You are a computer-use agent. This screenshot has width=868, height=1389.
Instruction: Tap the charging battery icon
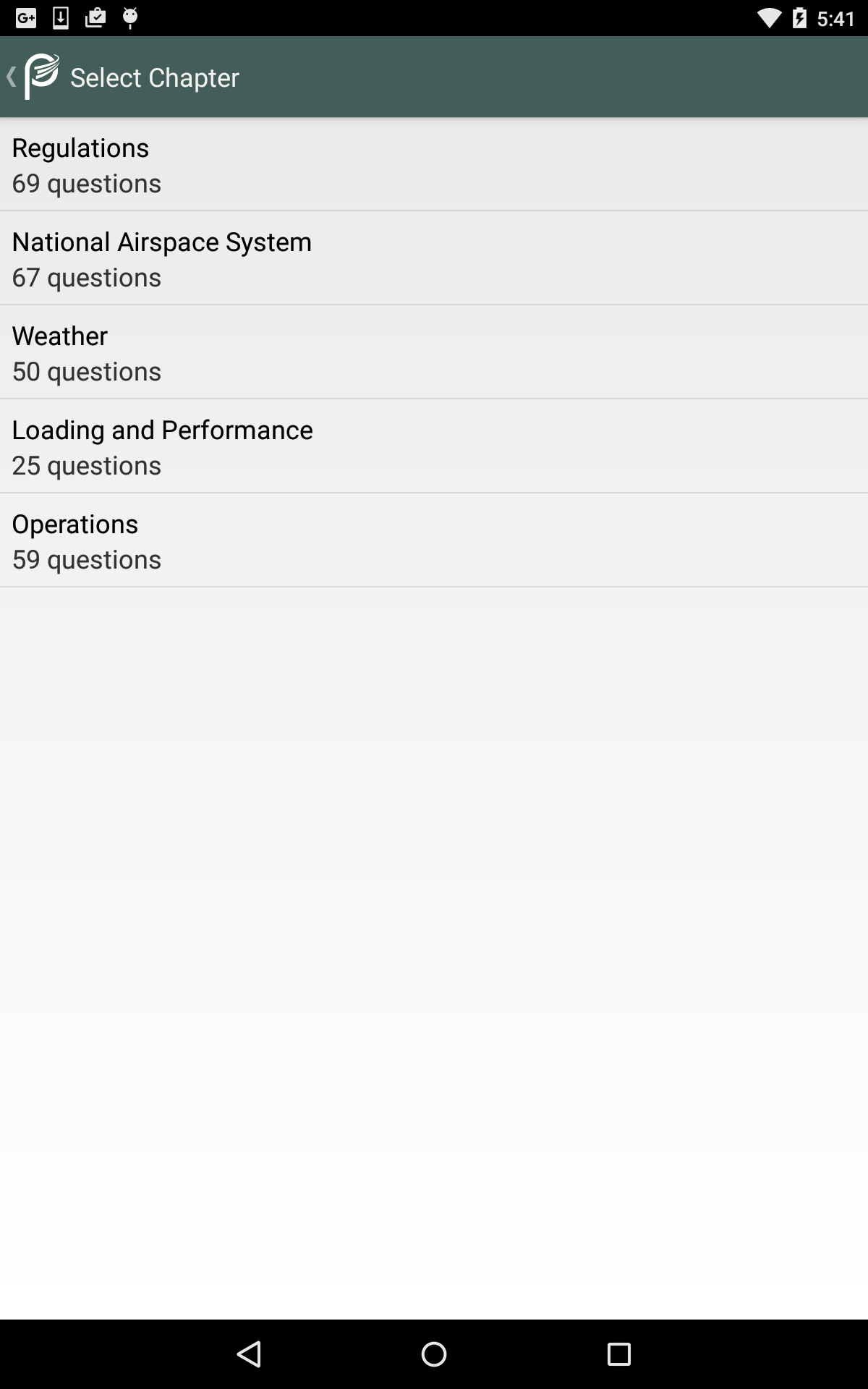[x=799, y=17]
